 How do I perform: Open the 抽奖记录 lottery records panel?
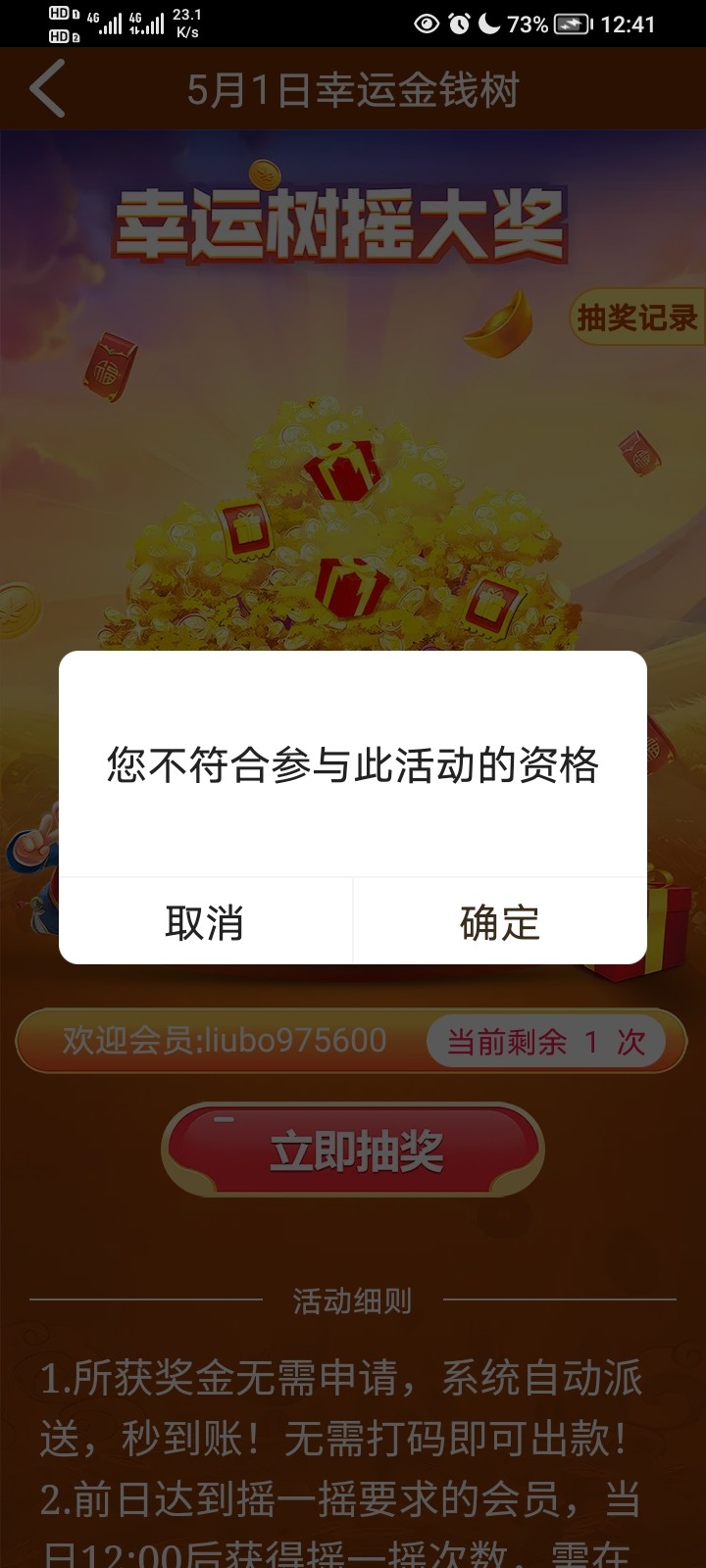pyautogui.click(x=637, y=318)
